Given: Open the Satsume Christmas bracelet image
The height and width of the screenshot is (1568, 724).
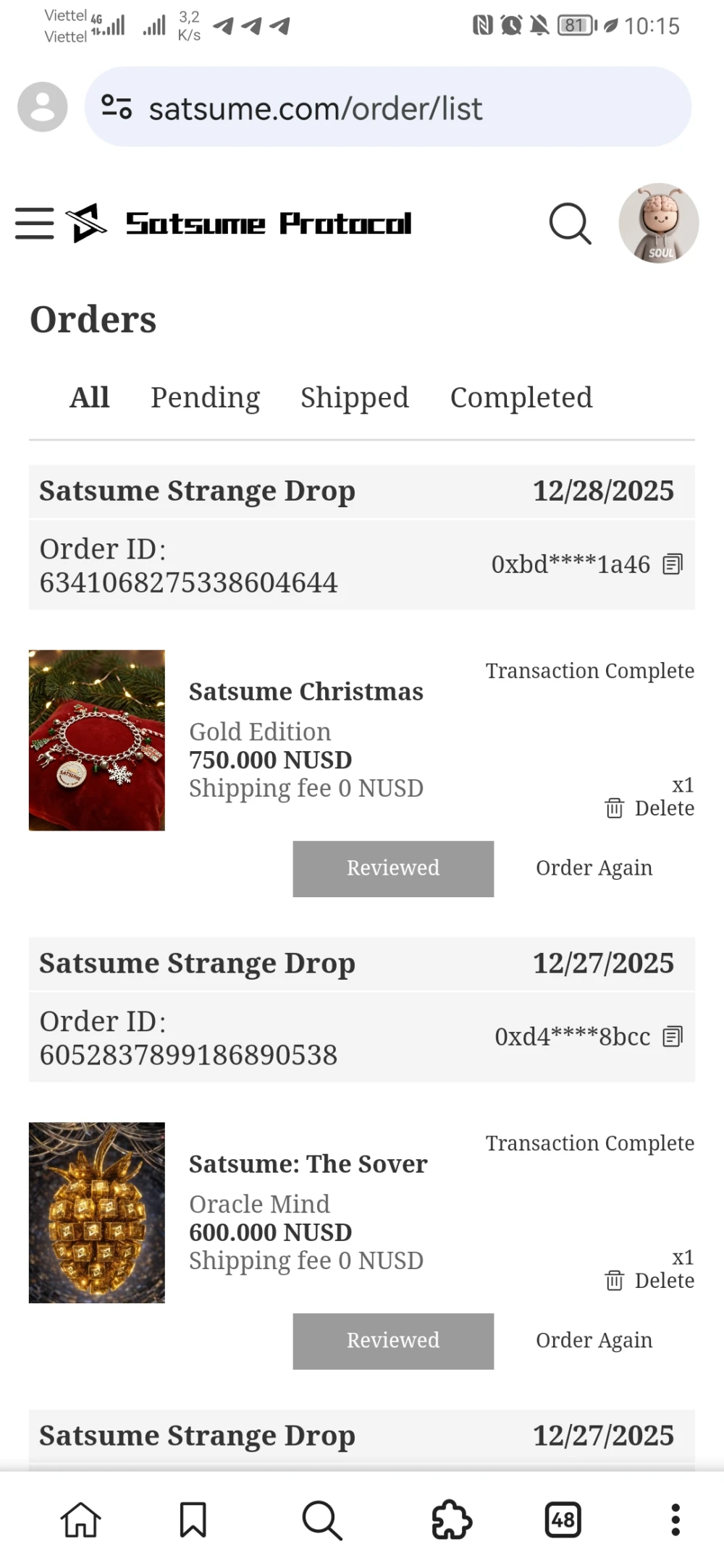Looking at the screenshot, I should (97, 740).
